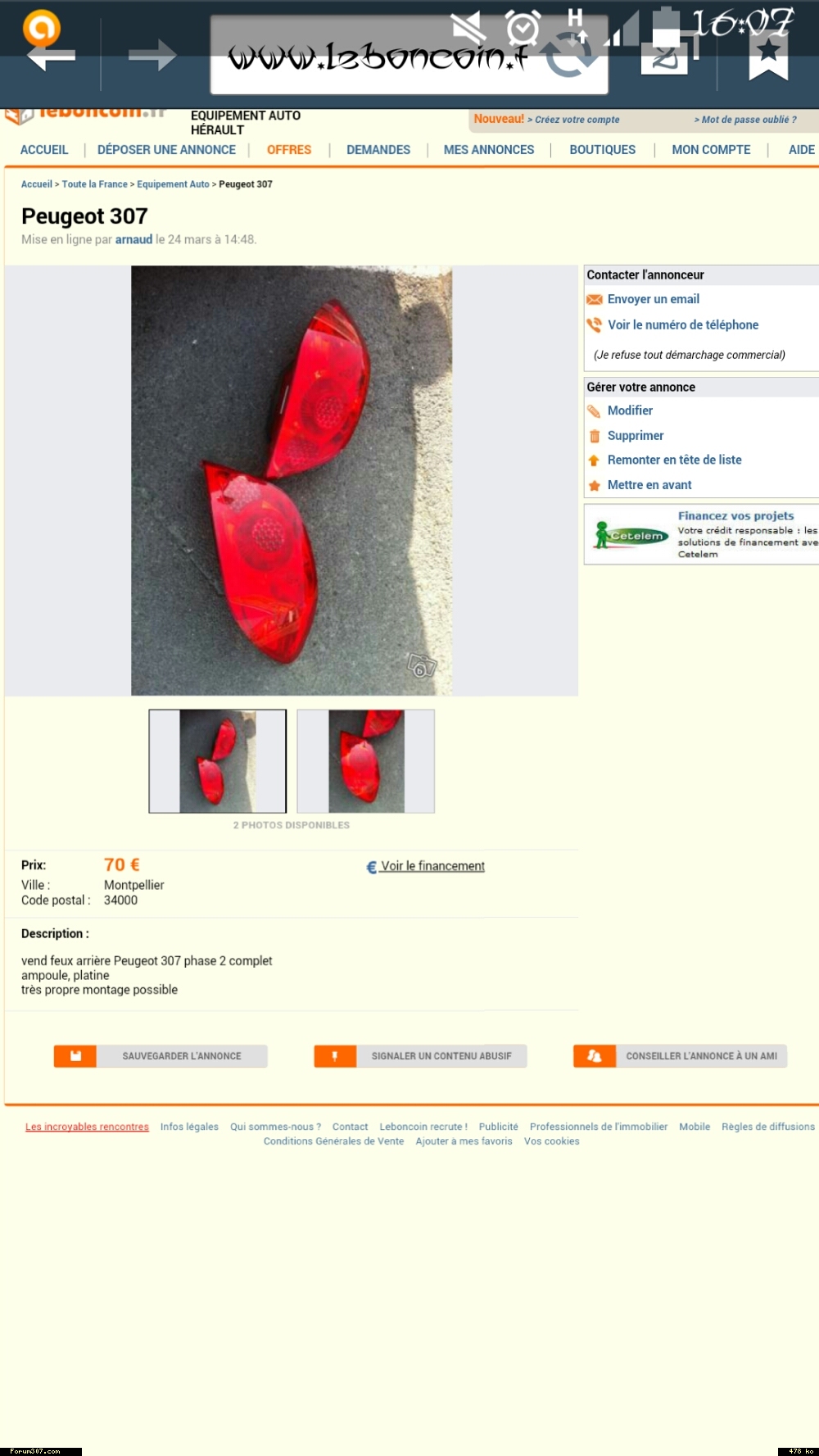
Task: Select Envoyer un email
Action: [x=653, y=299]
